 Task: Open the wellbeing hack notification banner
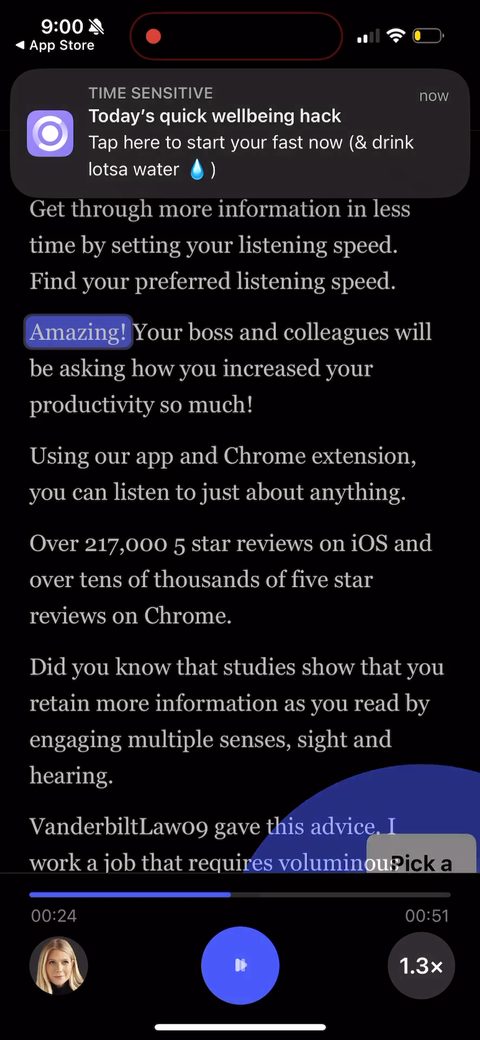(240, 133)
